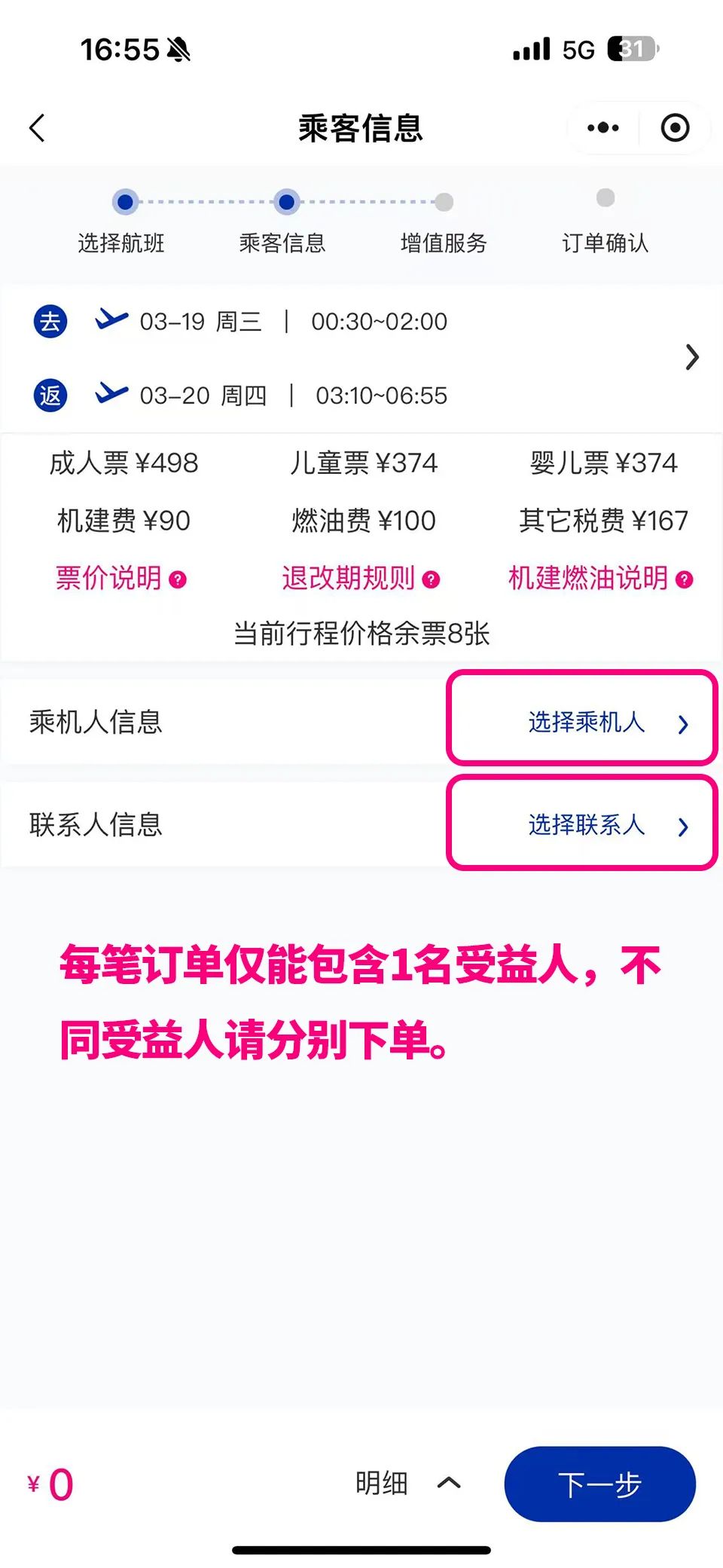723x1568 pixels.
Task: Open 机建燃油说明 explanation
Action: (x=600, y=578)
